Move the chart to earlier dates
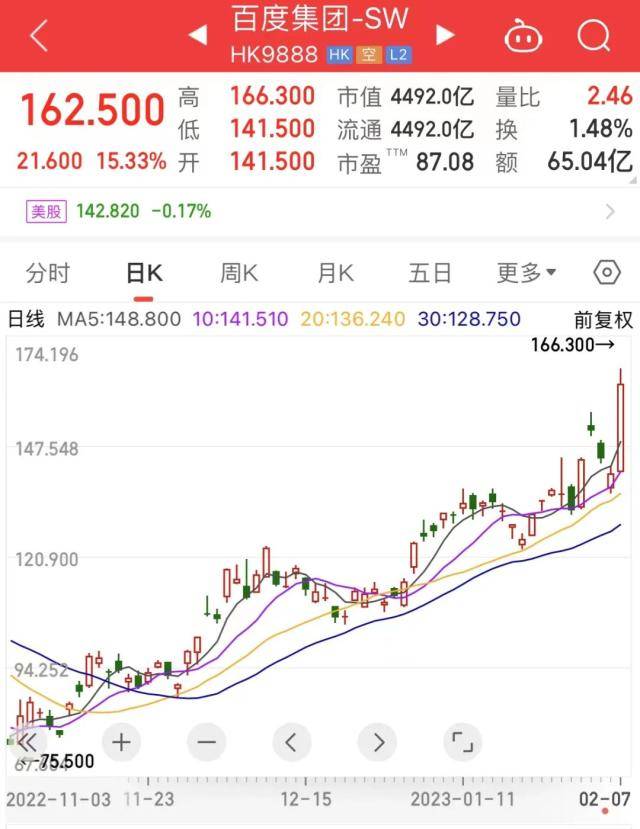 291,742
